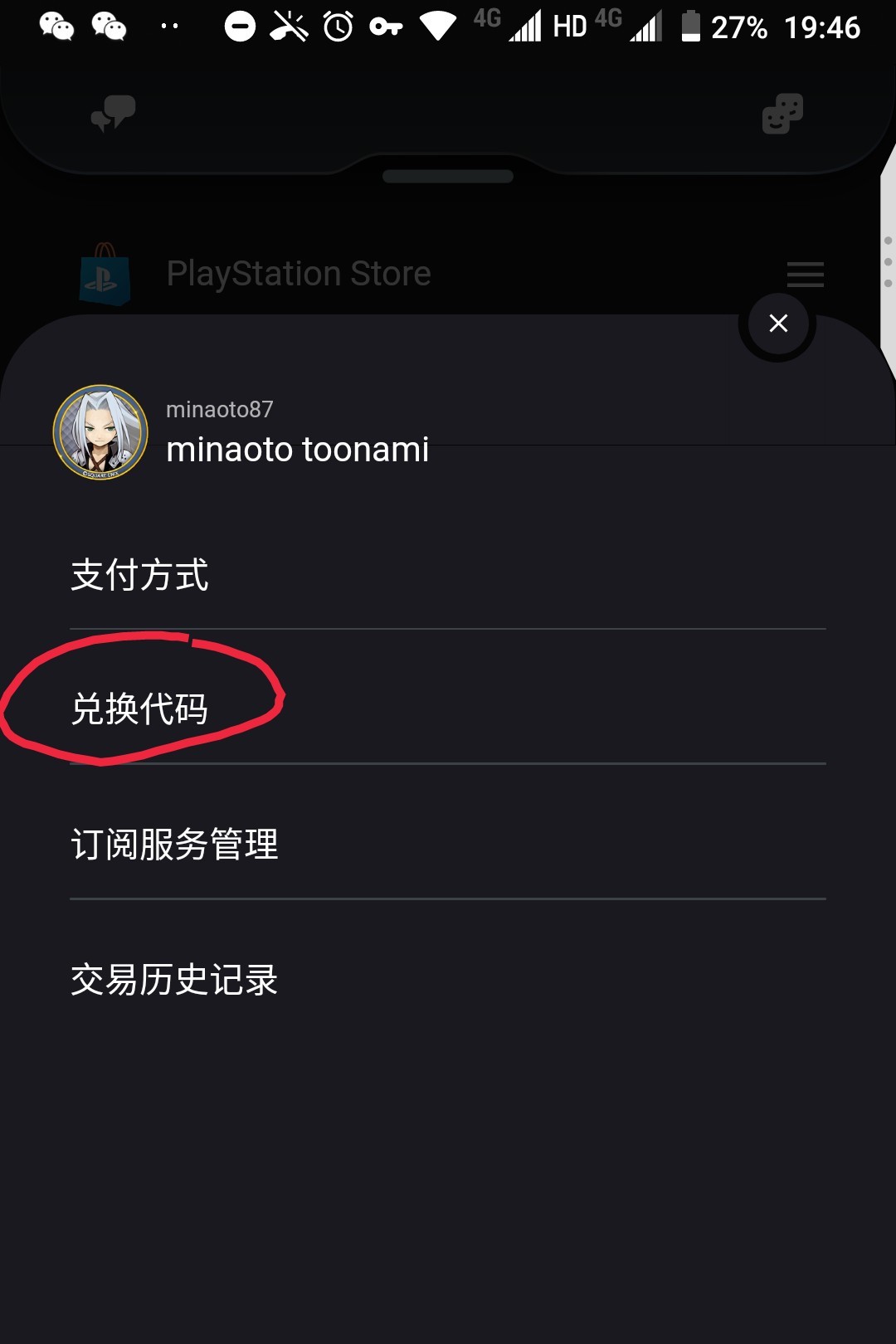This screenshot has height=1344, width=896.
Task: Close the account menu panel
Action: coord(777,324)
